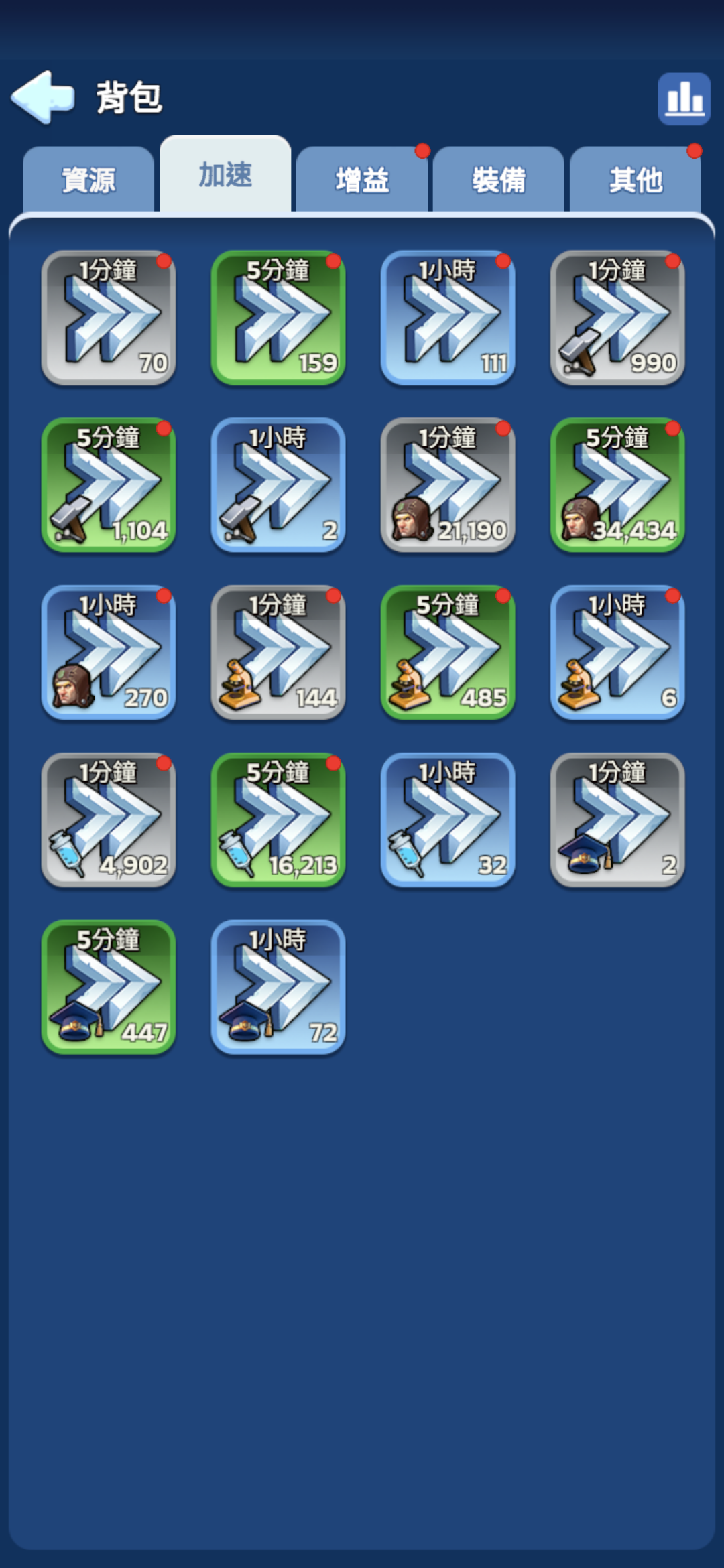Switch to the 增益 tab

click(362, 180)
